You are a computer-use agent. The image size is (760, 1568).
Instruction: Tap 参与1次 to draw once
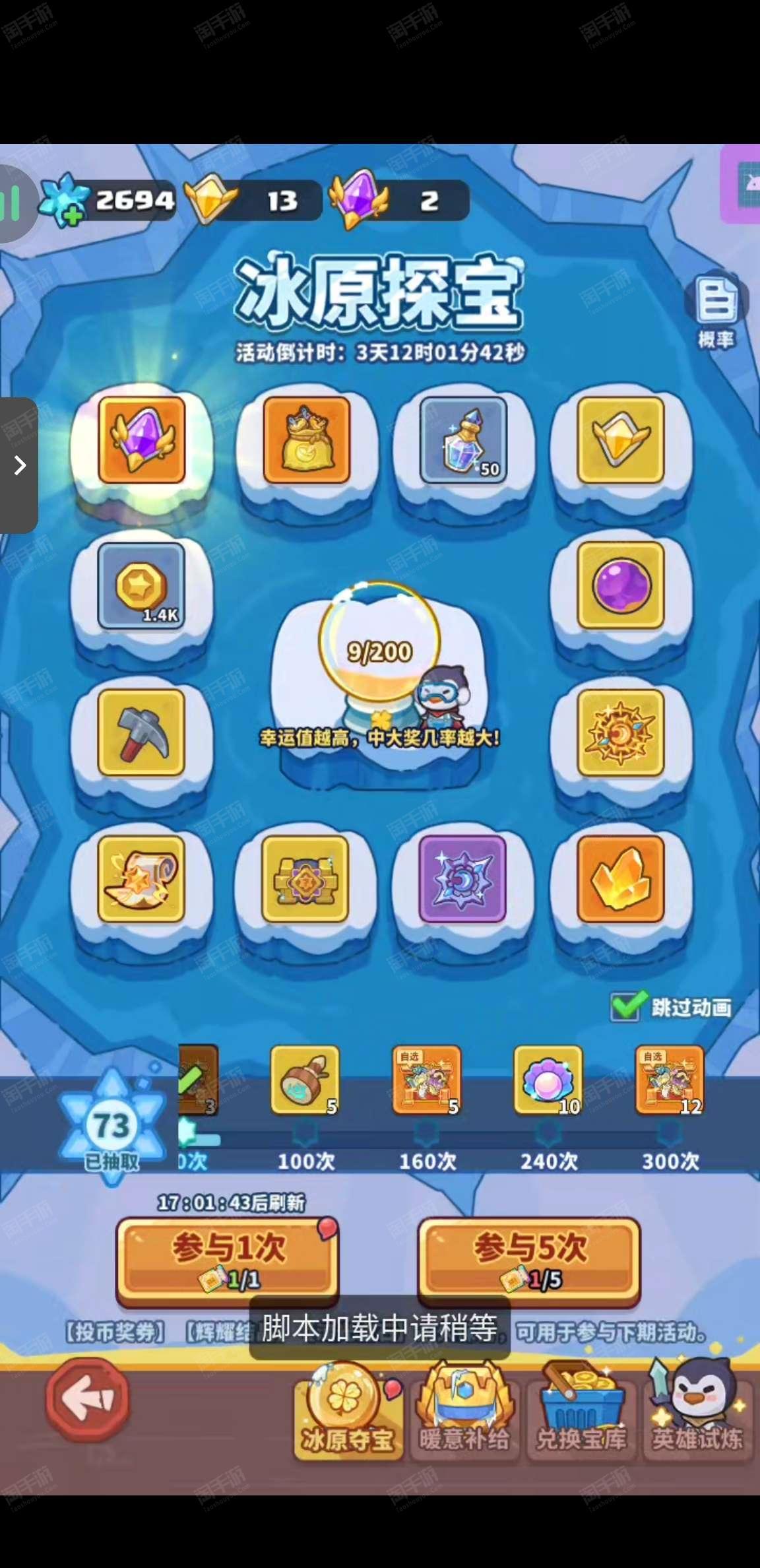[228, 1261]
